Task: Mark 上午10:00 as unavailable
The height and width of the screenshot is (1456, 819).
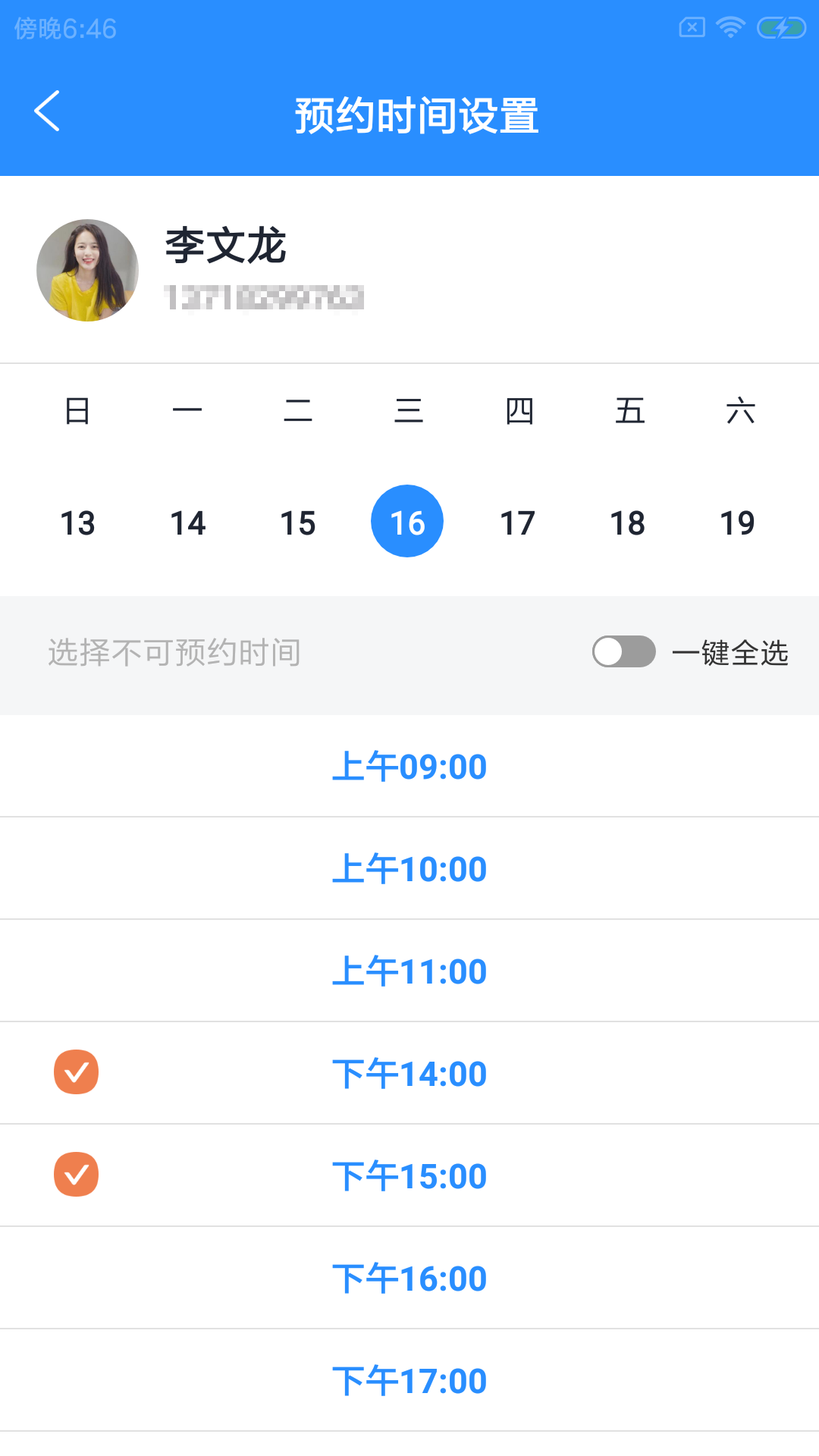Action: pyautogui.click(x=409, y=868)
